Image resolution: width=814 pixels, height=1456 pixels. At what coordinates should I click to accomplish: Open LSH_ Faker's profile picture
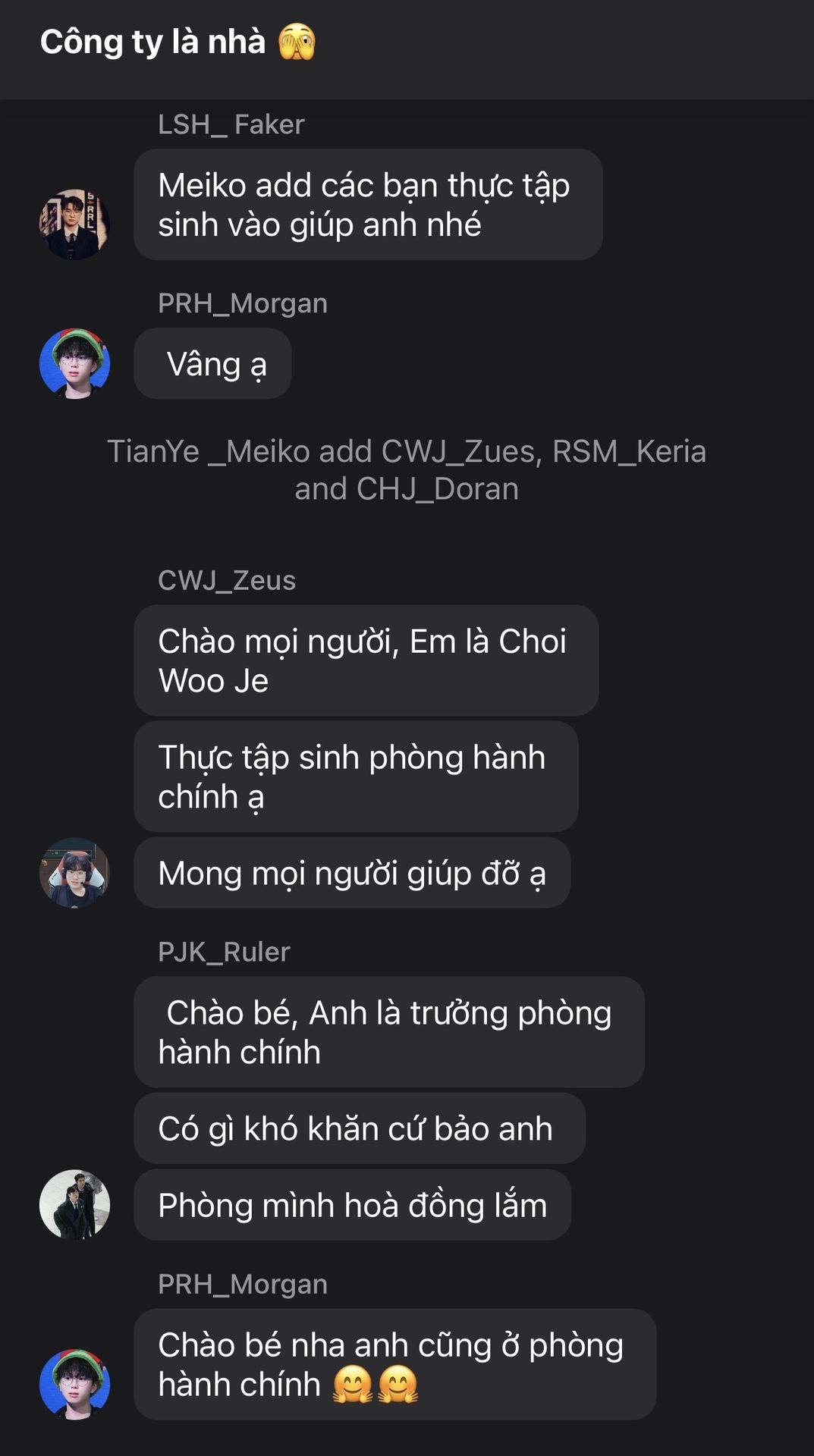coord(74,224)
